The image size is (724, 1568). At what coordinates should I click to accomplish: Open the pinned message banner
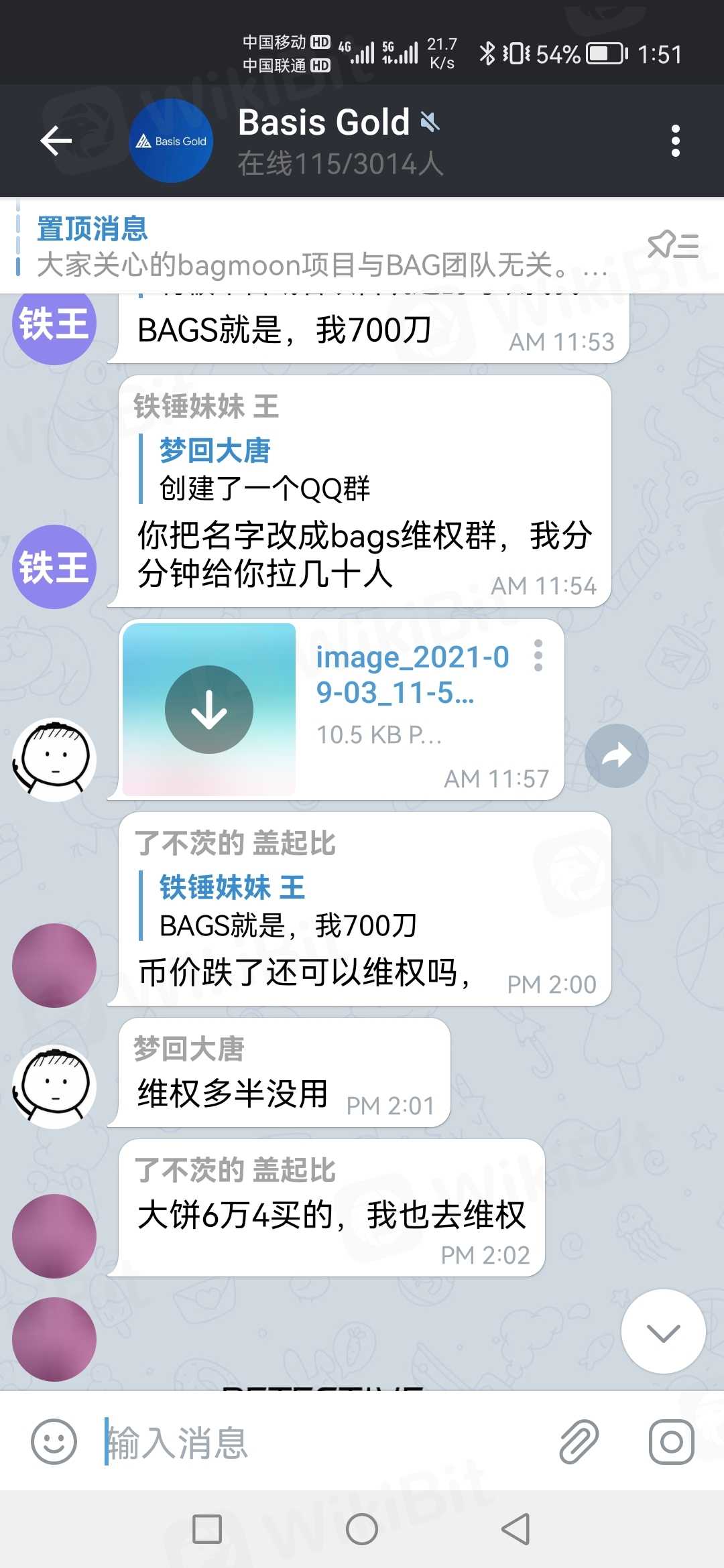click(x=322, y=247)
